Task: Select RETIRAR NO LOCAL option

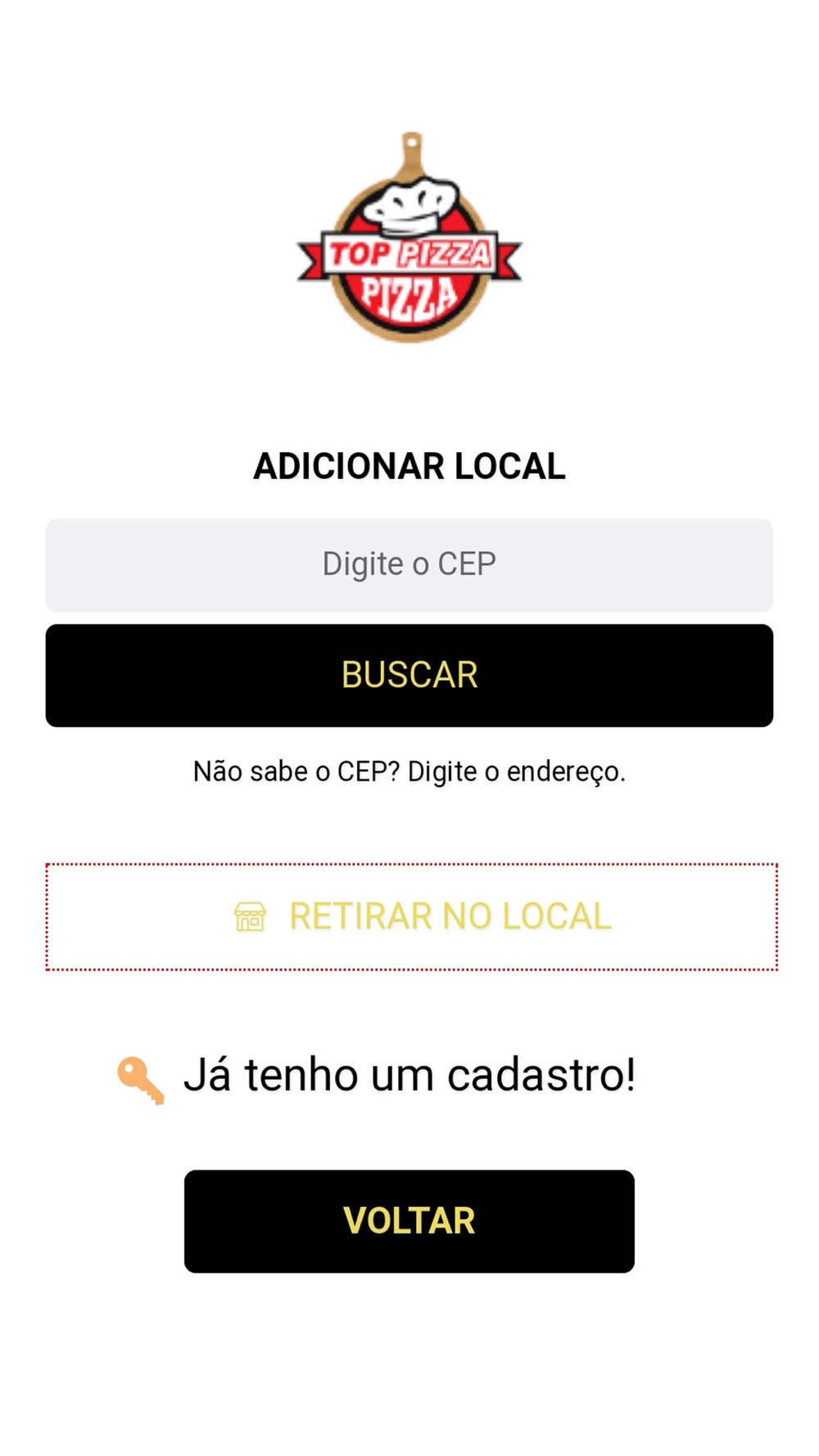Action: click(411, 916)
